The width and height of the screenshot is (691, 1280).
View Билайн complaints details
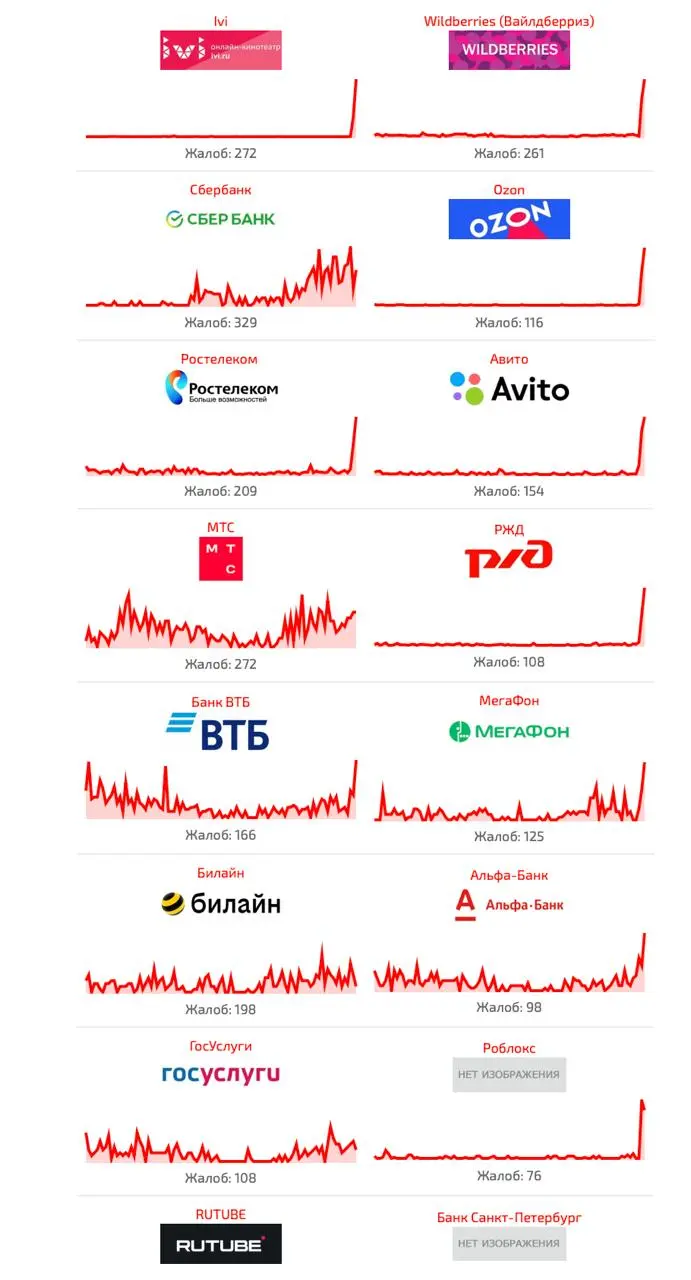point(221,941)
